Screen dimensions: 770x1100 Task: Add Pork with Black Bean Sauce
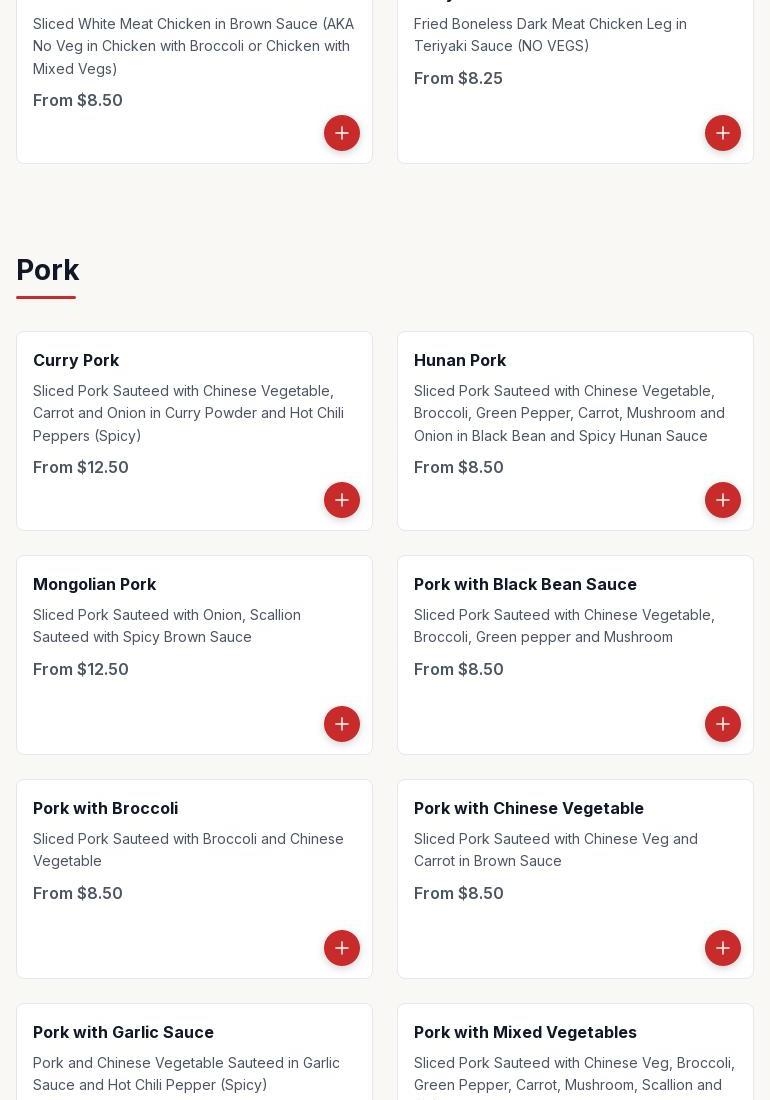click(x=723, y=724)
